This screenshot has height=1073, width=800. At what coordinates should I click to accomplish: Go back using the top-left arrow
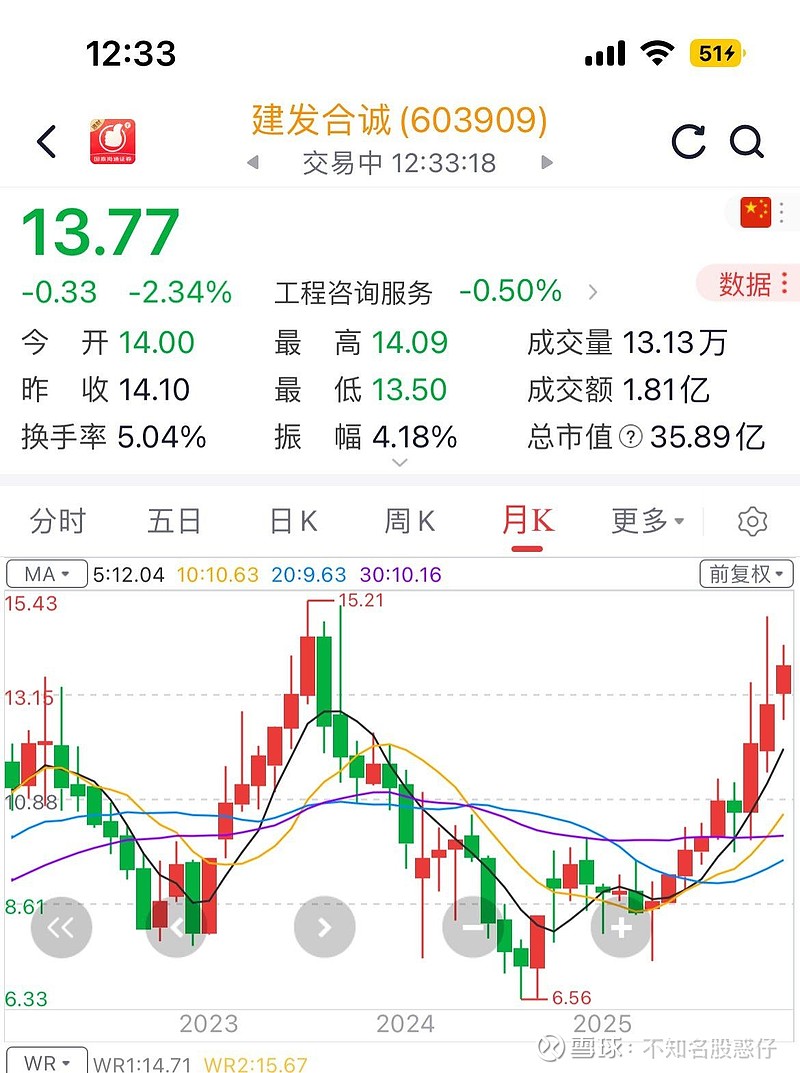pos(46,142)
